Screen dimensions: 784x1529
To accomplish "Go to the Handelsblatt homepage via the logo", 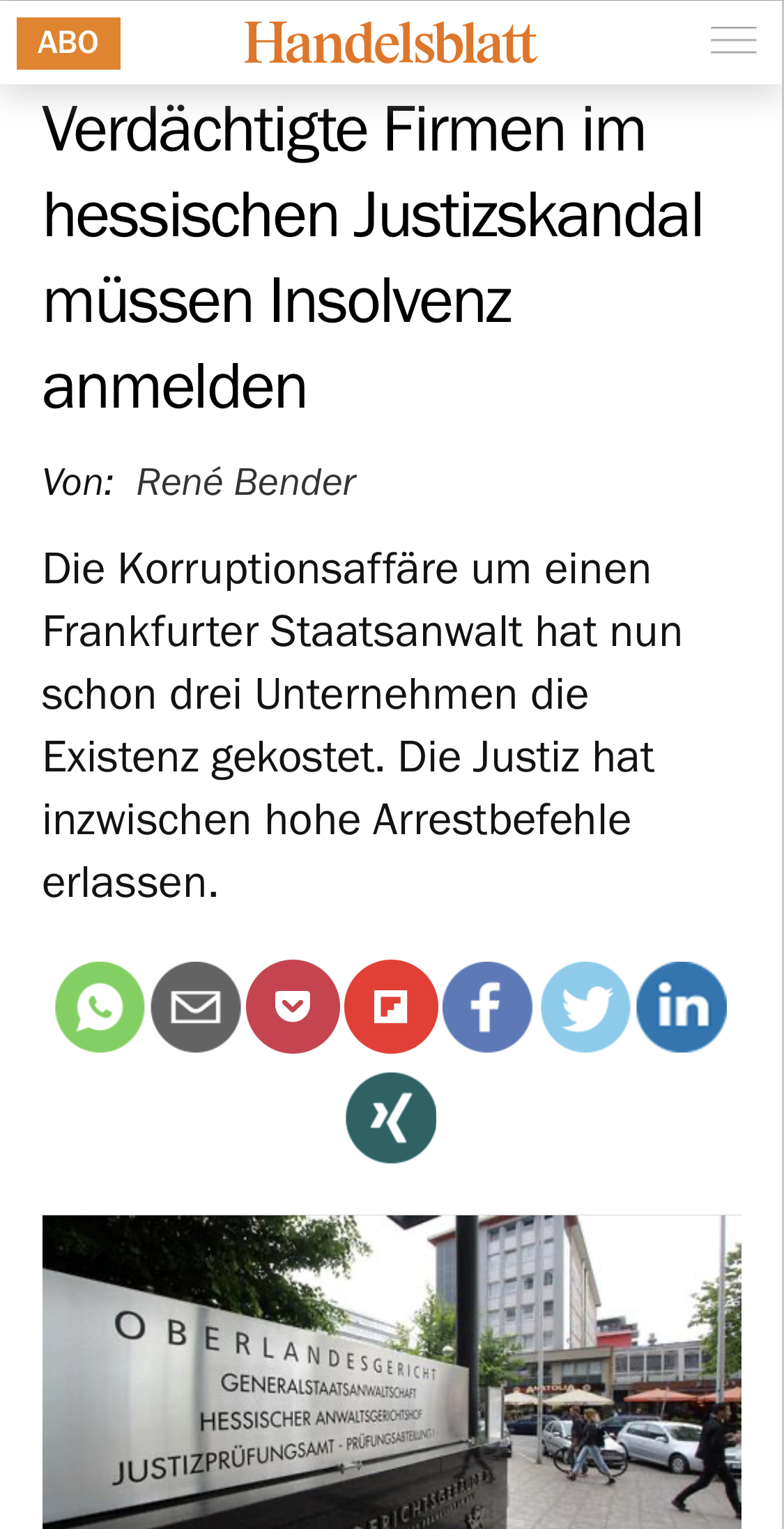I will tap(390, 43).
